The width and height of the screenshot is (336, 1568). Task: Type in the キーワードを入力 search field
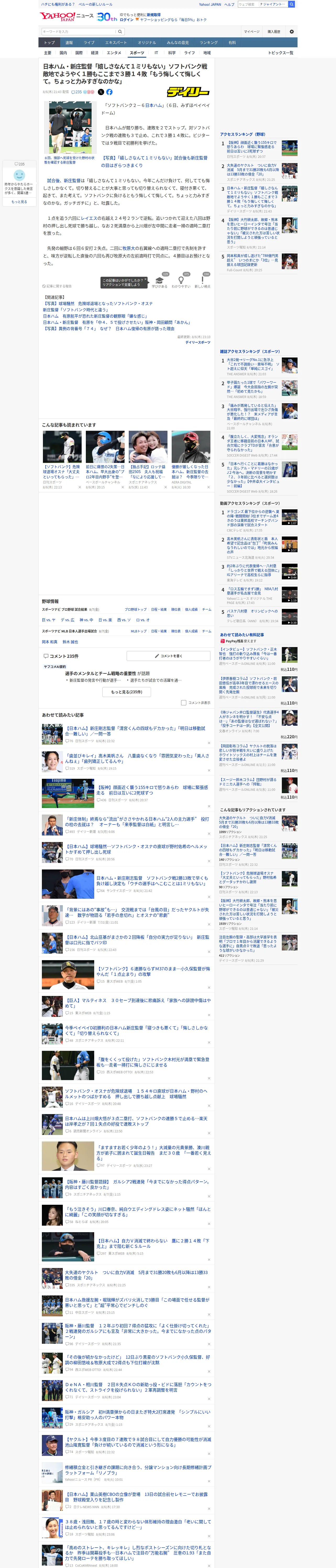pyautogui.click(x=79, y=32)
